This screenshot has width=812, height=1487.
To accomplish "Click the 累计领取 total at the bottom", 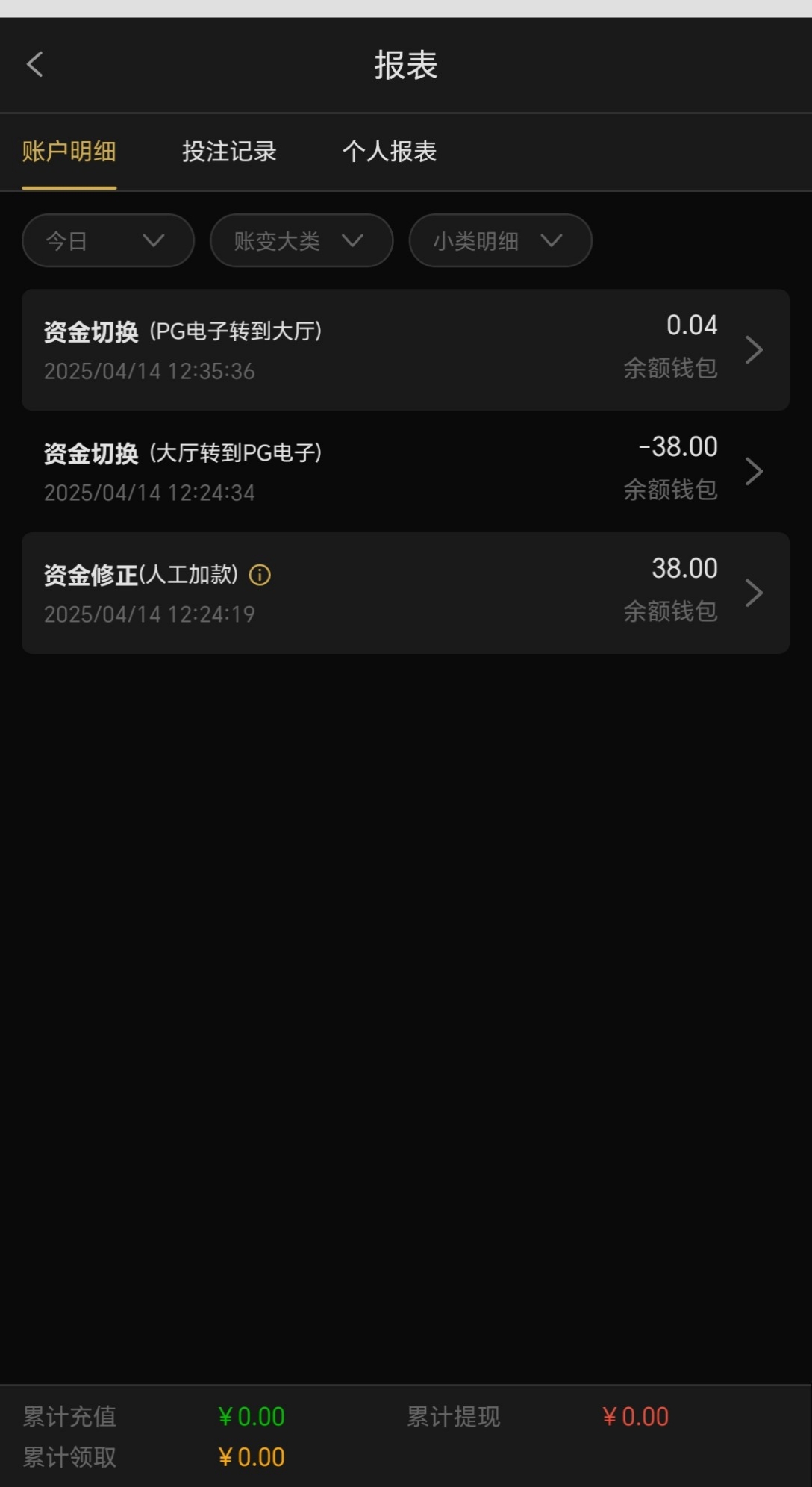I will [251, 1456].
